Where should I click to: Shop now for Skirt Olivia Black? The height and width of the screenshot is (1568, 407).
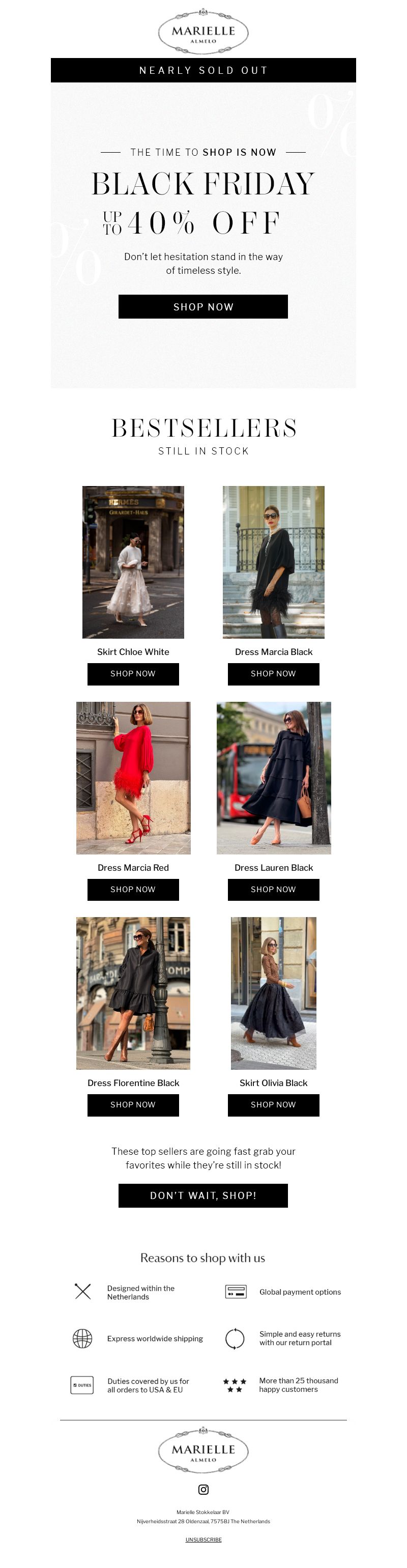(x=273, y=1105)
